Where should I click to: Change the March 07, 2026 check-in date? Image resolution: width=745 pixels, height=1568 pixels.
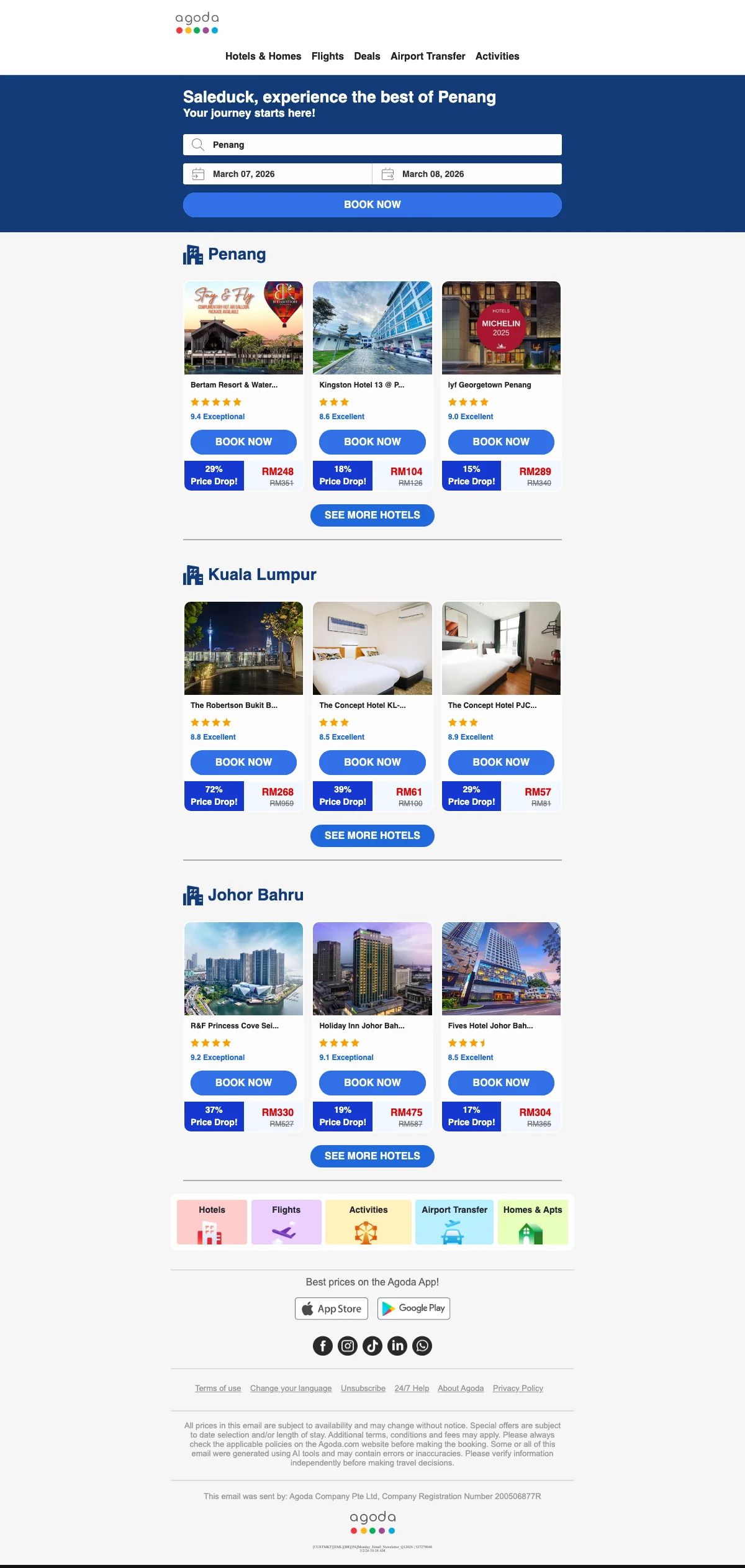[278, 174]
